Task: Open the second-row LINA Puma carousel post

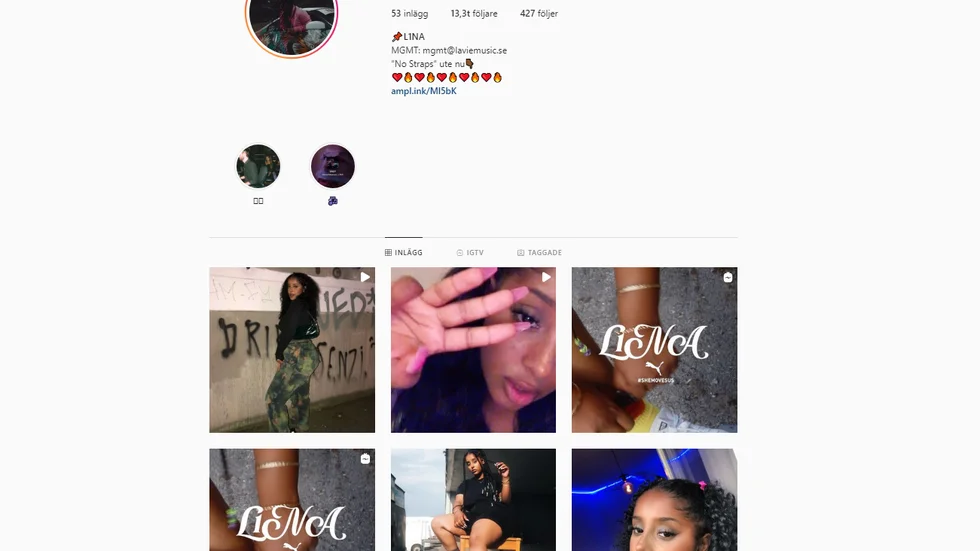Action: pos(292,499)
